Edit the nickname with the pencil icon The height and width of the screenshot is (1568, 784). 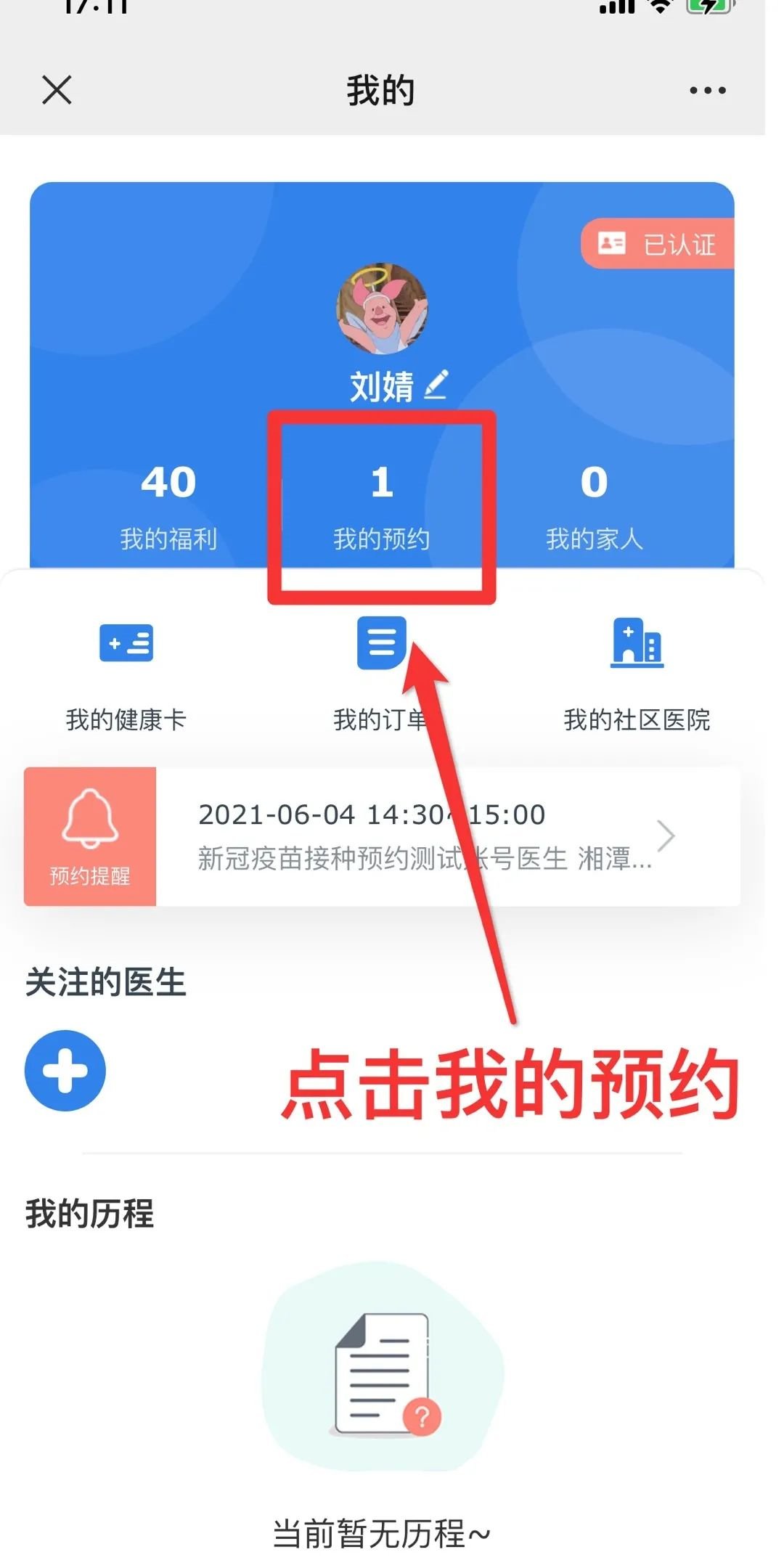tap(436, 385)
